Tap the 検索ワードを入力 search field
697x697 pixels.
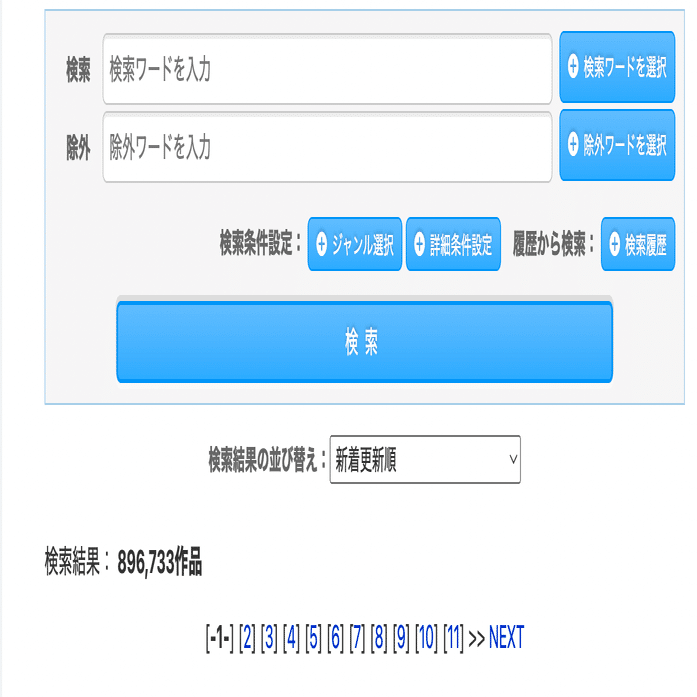click(327, 70)
